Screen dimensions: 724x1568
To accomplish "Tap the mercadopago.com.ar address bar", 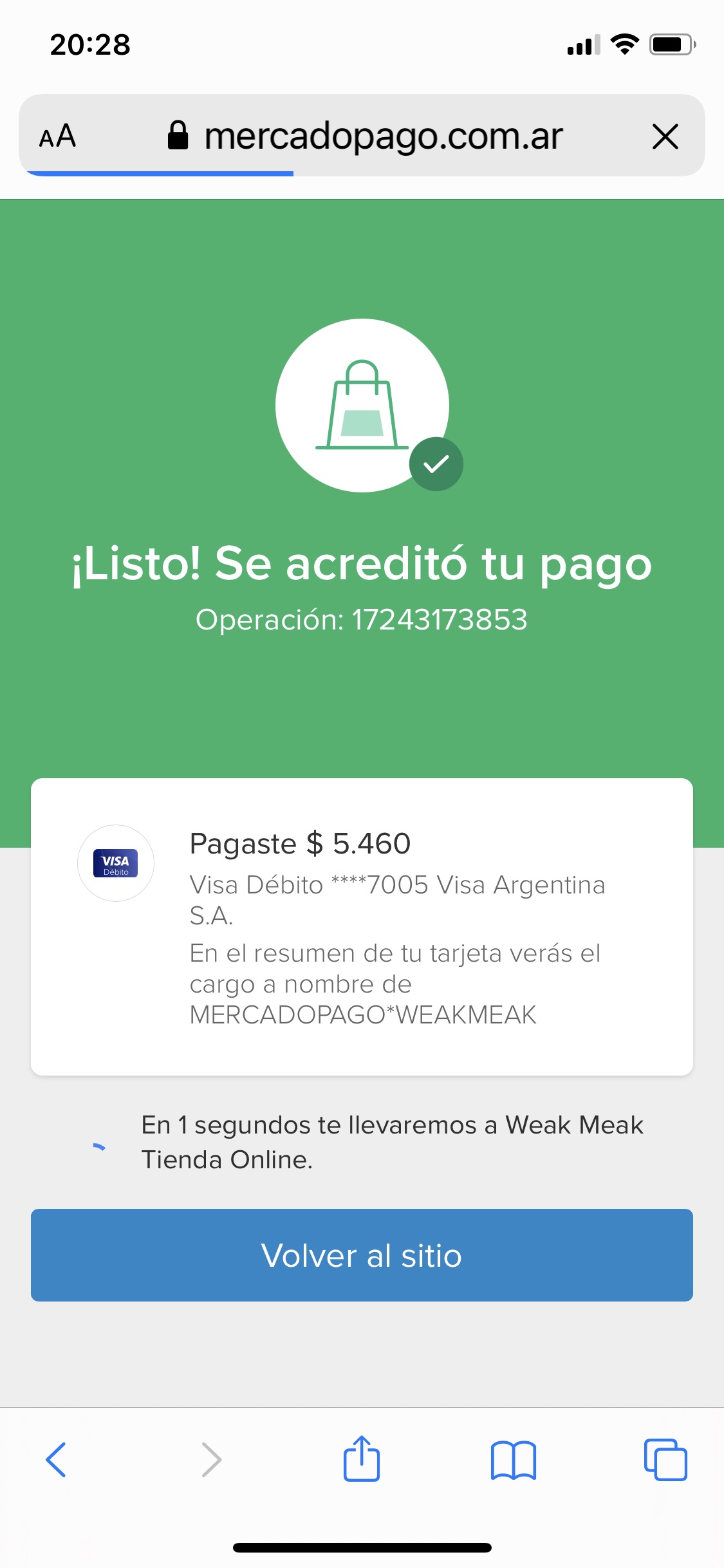I will coord(383,136).
